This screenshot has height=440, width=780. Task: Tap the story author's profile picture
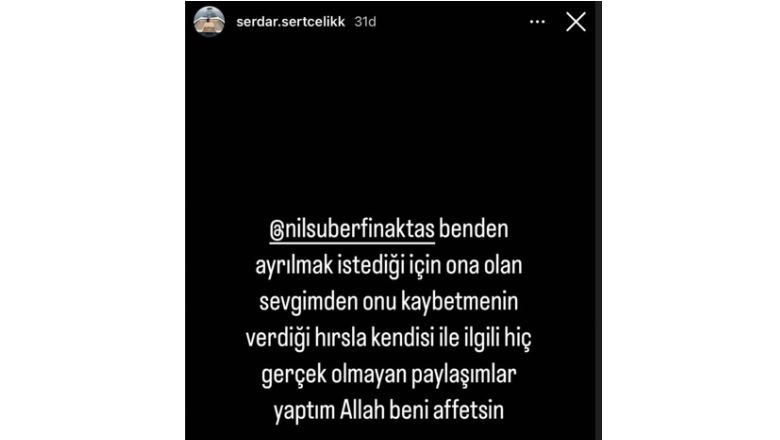coord(209,22)
